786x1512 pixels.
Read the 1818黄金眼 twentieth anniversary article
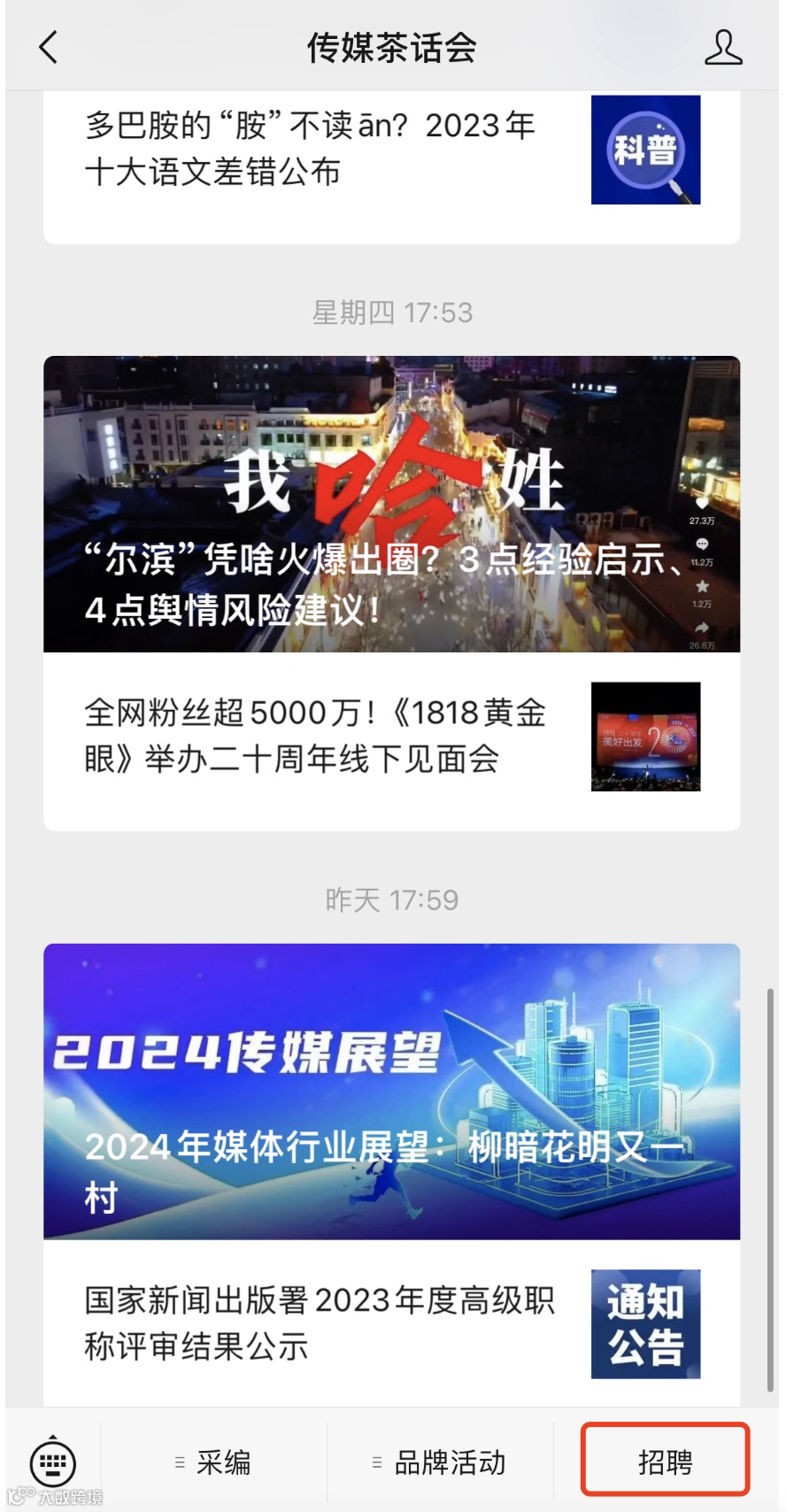pos(314,736)
